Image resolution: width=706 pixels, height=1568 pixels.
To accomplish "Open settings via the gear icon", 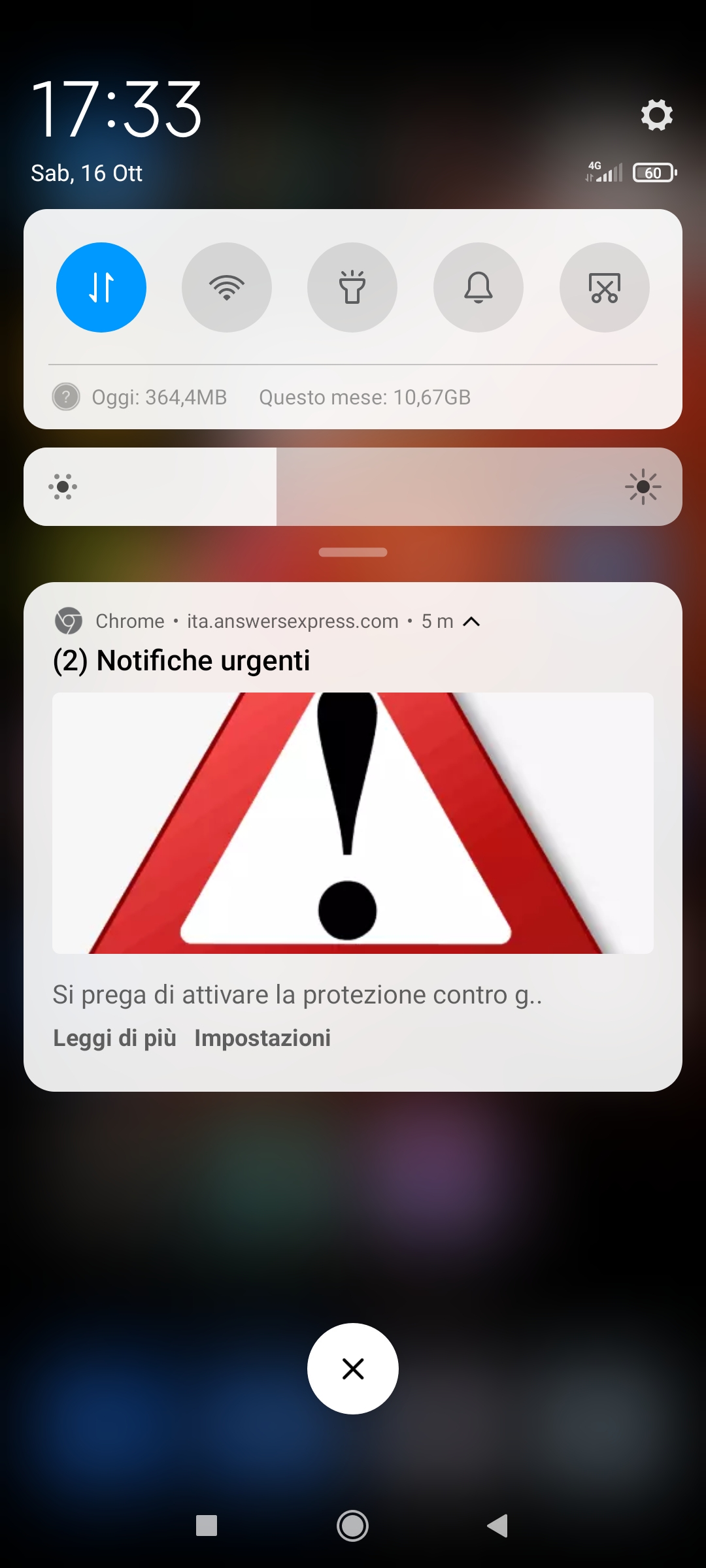I will point(656,115).
